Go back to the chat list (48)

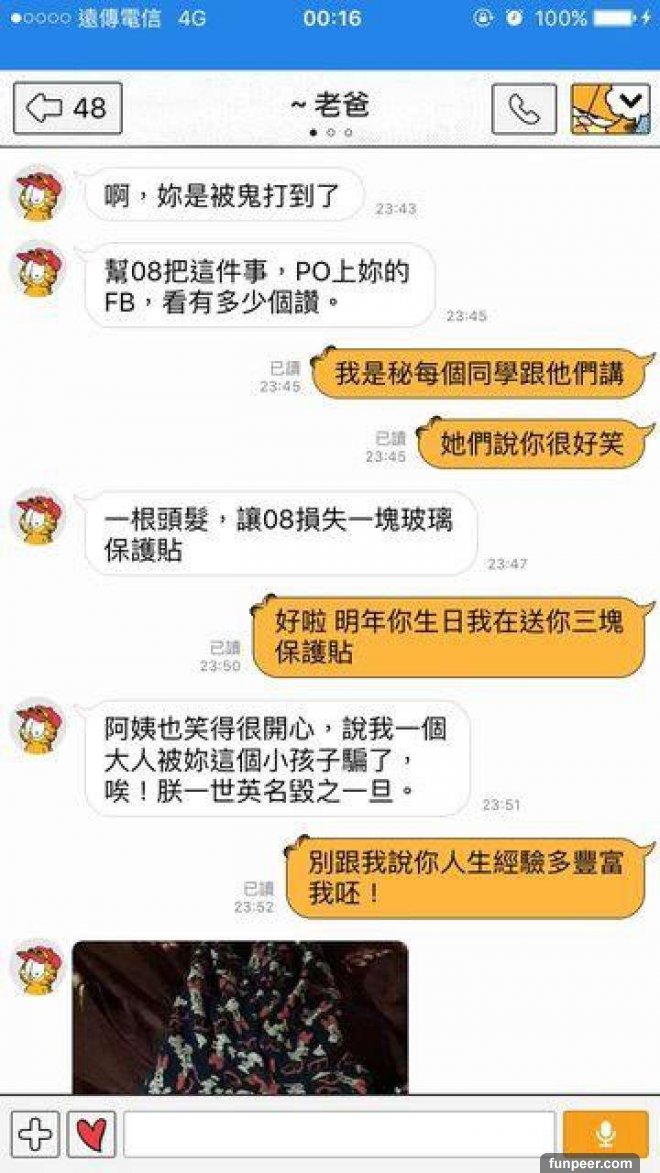tap(68, 108)
